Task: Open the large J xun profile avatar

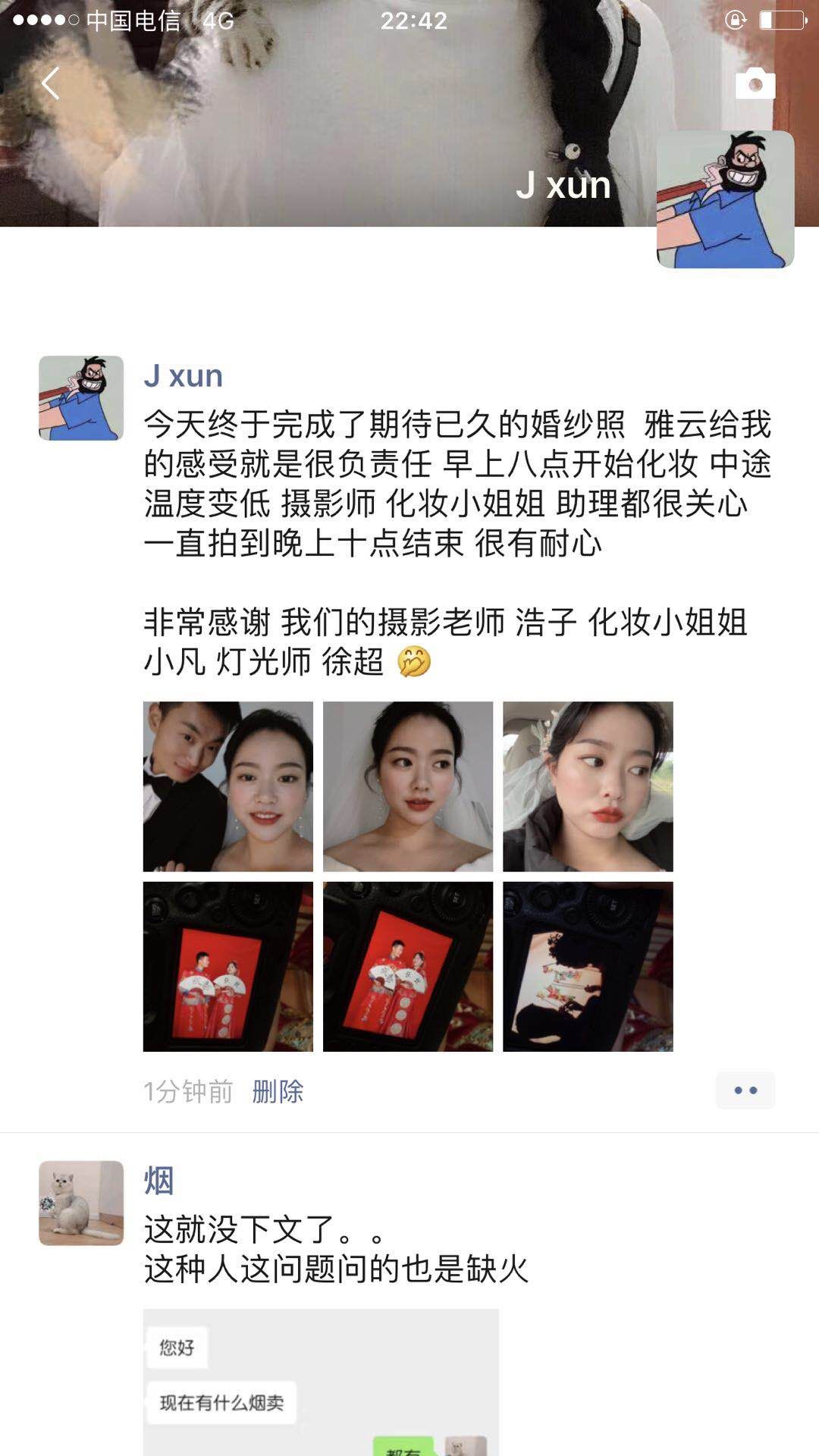Action: 725,199
